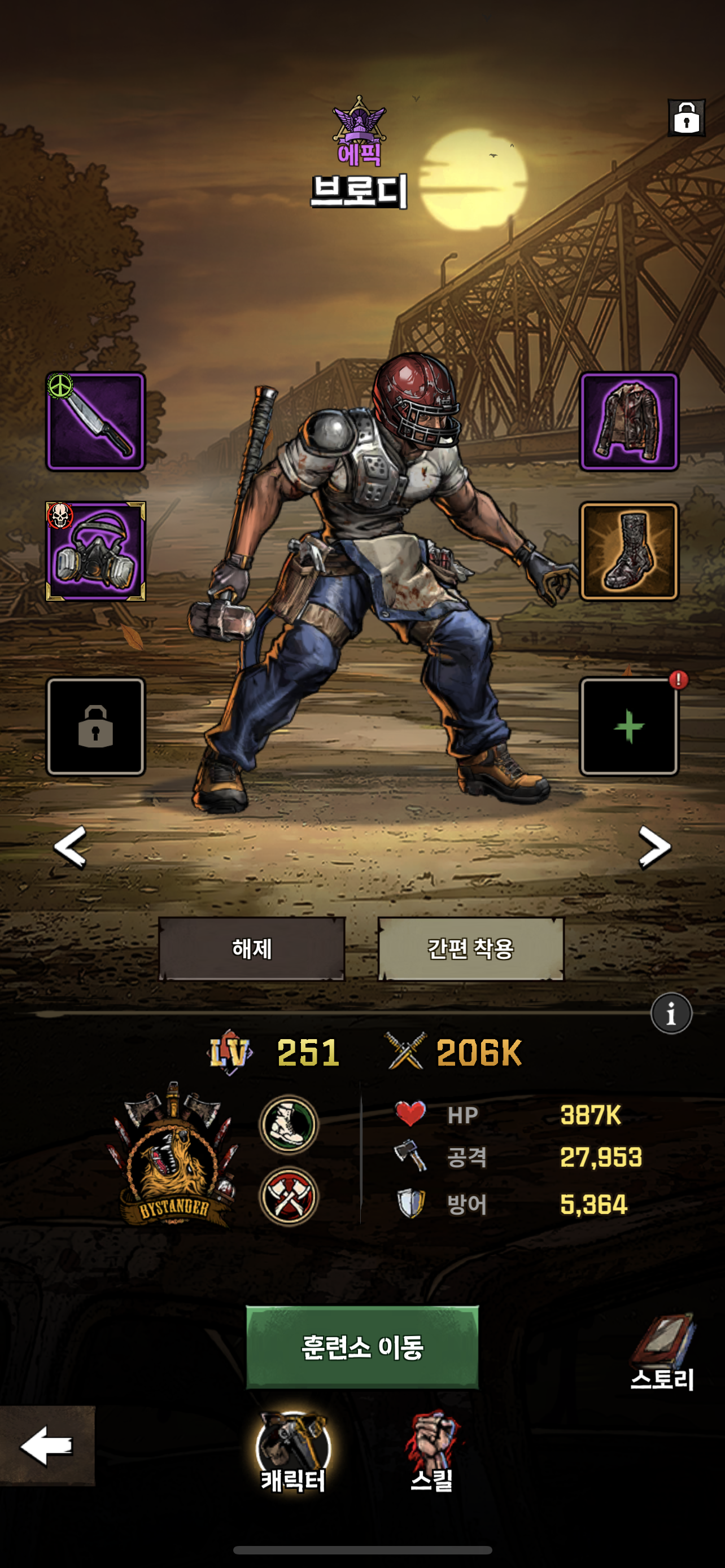725x1568 pixels.
Task: Tap the locked equipment slot
Action: (95, 726)
